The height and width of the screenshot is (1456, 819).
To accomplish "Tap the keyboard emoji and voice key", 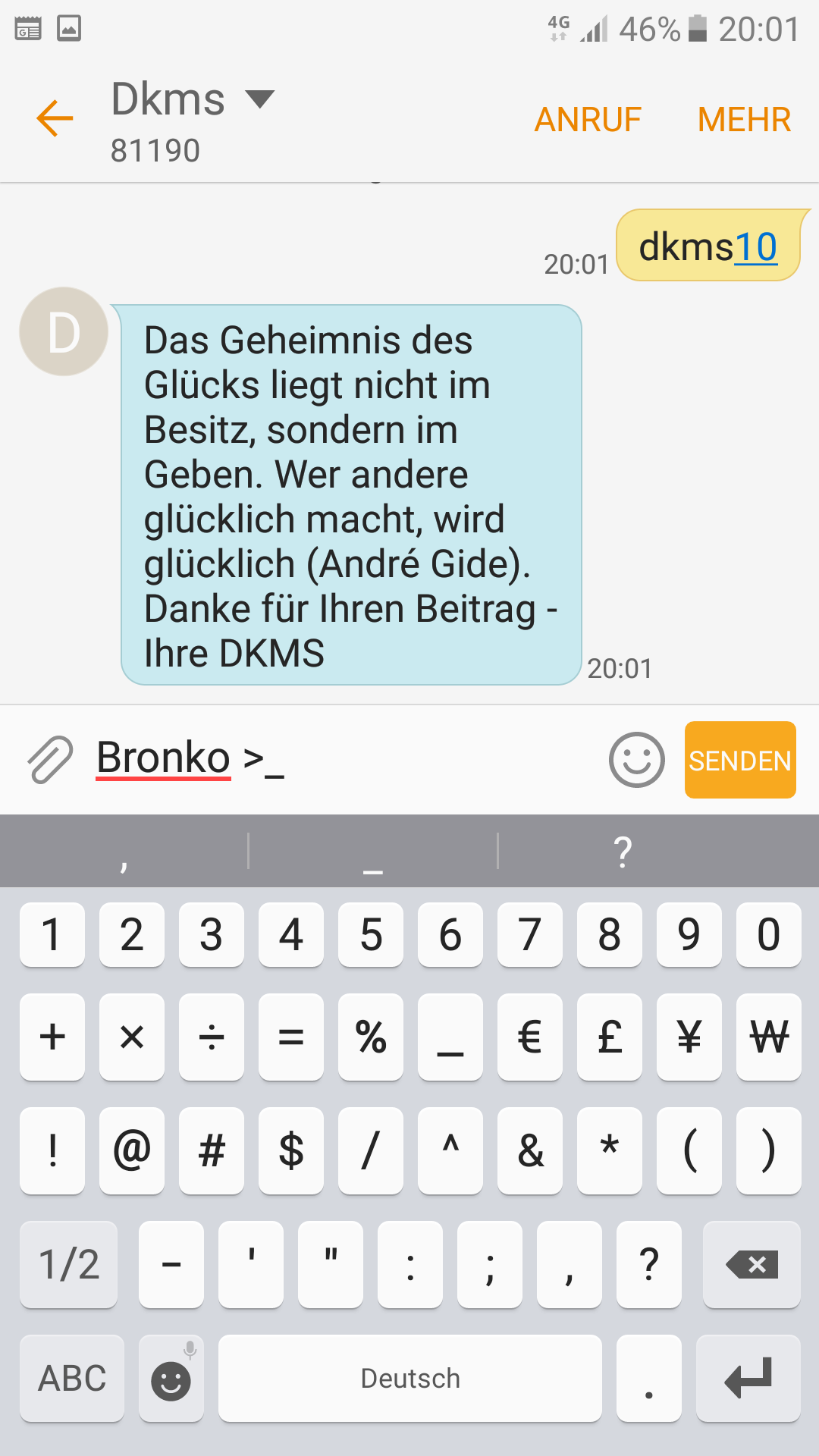I will click(171, 1378).
